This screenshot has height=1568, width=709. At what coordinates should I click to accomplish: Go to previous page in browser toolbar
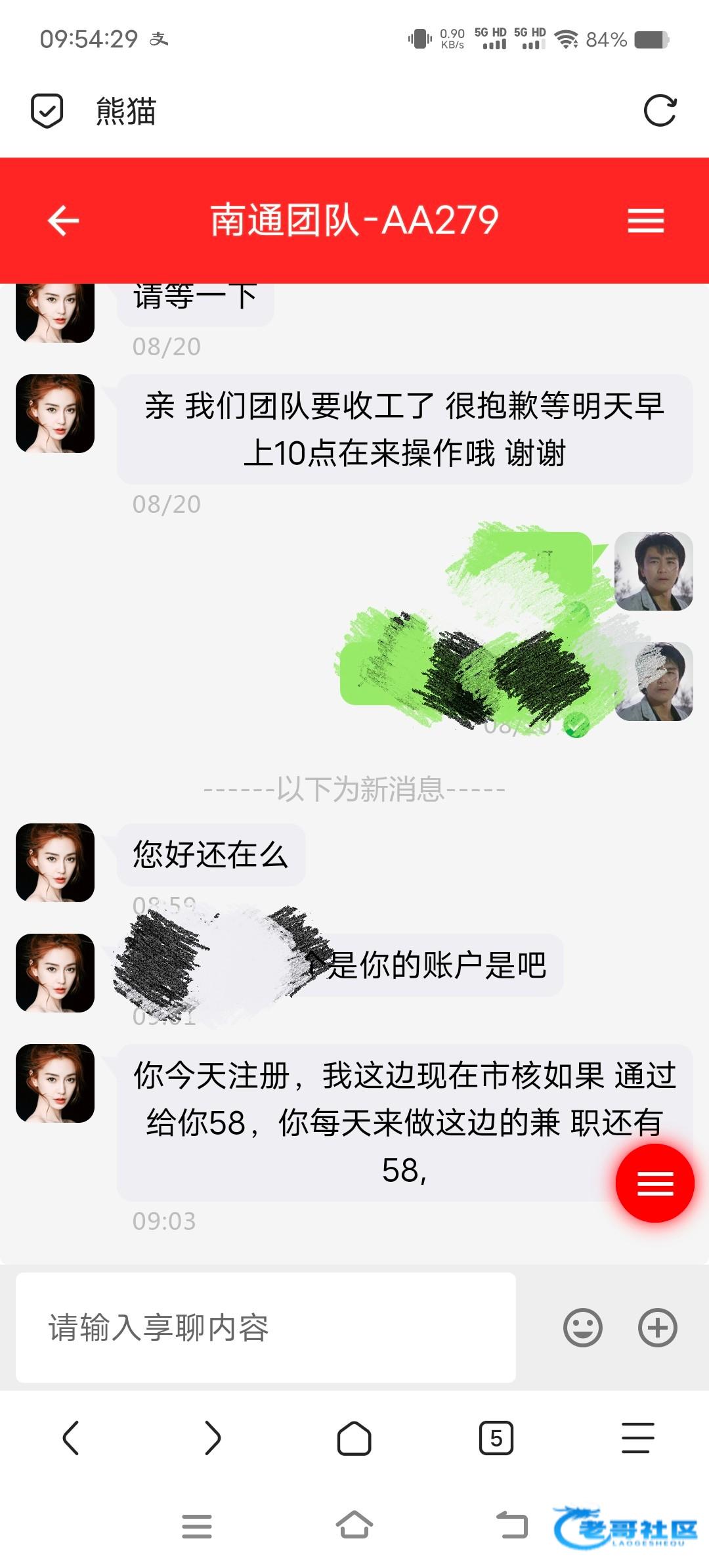click(71, 1438)
